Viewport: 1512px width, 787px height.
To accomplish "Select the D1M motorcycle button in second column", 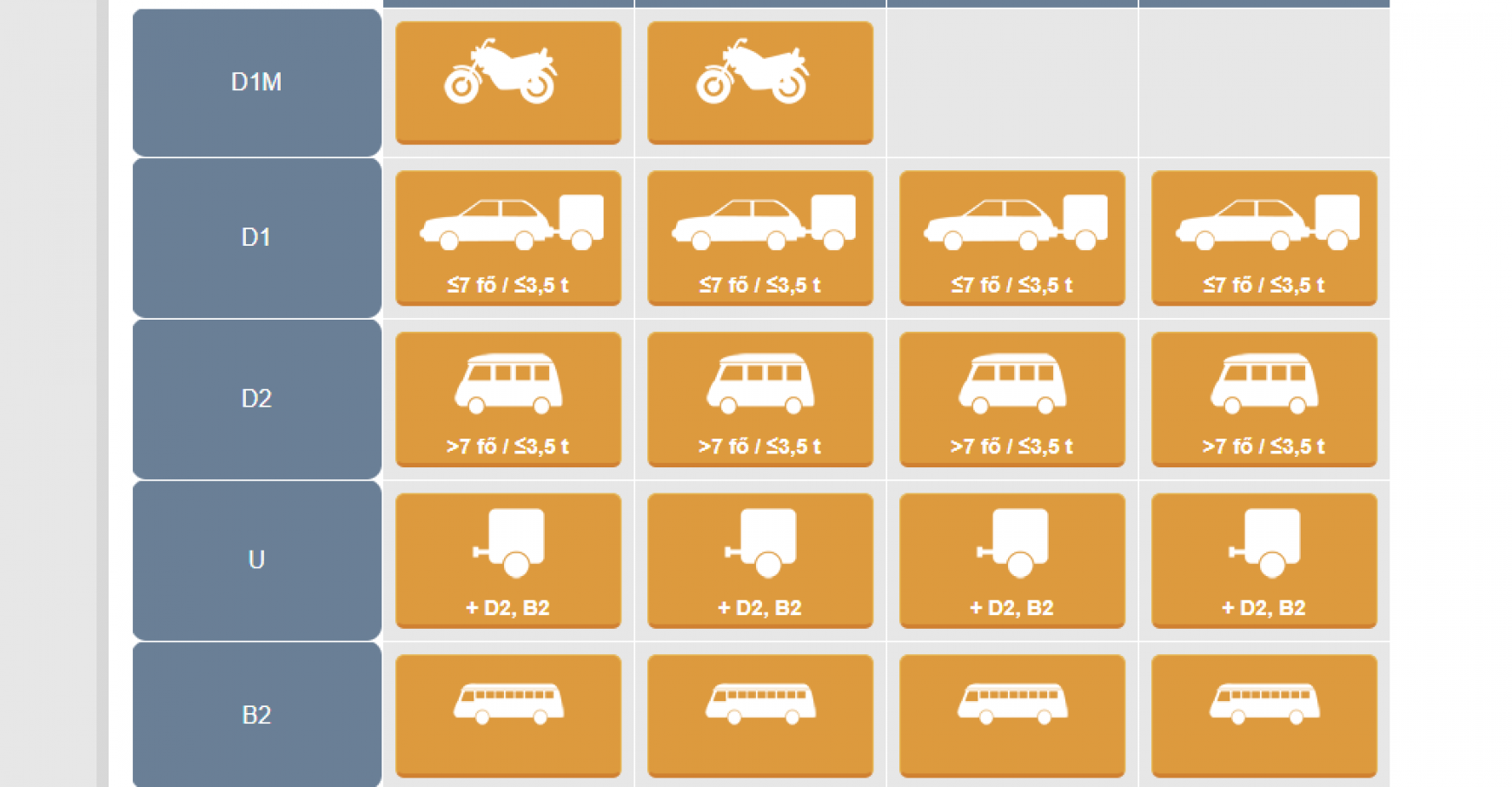I will (x=760, y=82).
